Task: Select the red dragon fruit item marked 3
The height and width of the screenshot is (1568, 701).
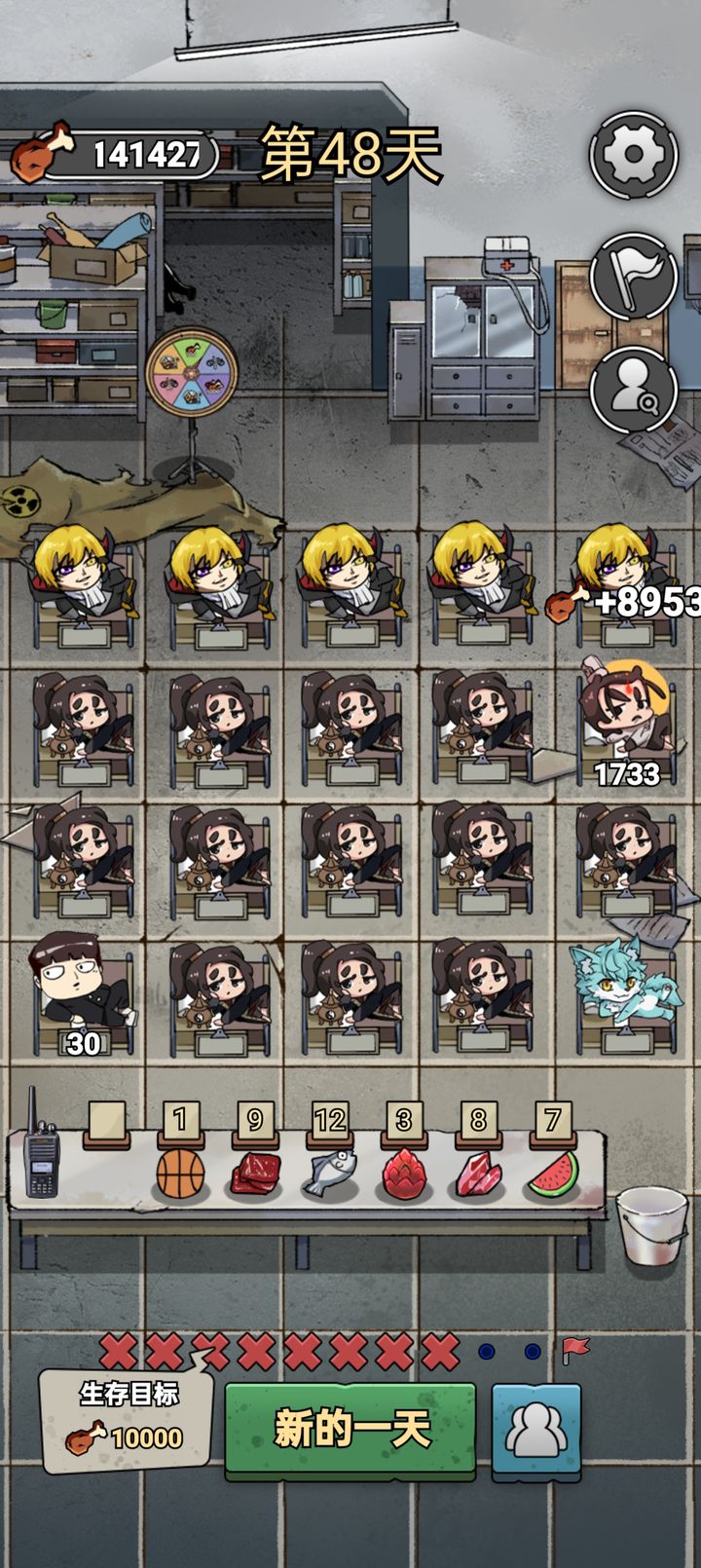Action: point(402,1174)
